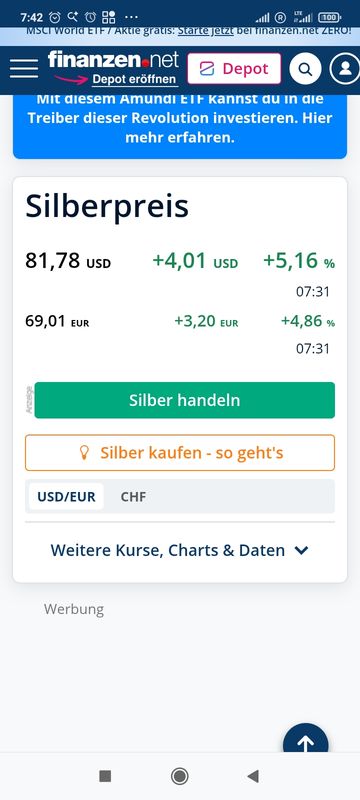Go back with system back button

[253, 776]
